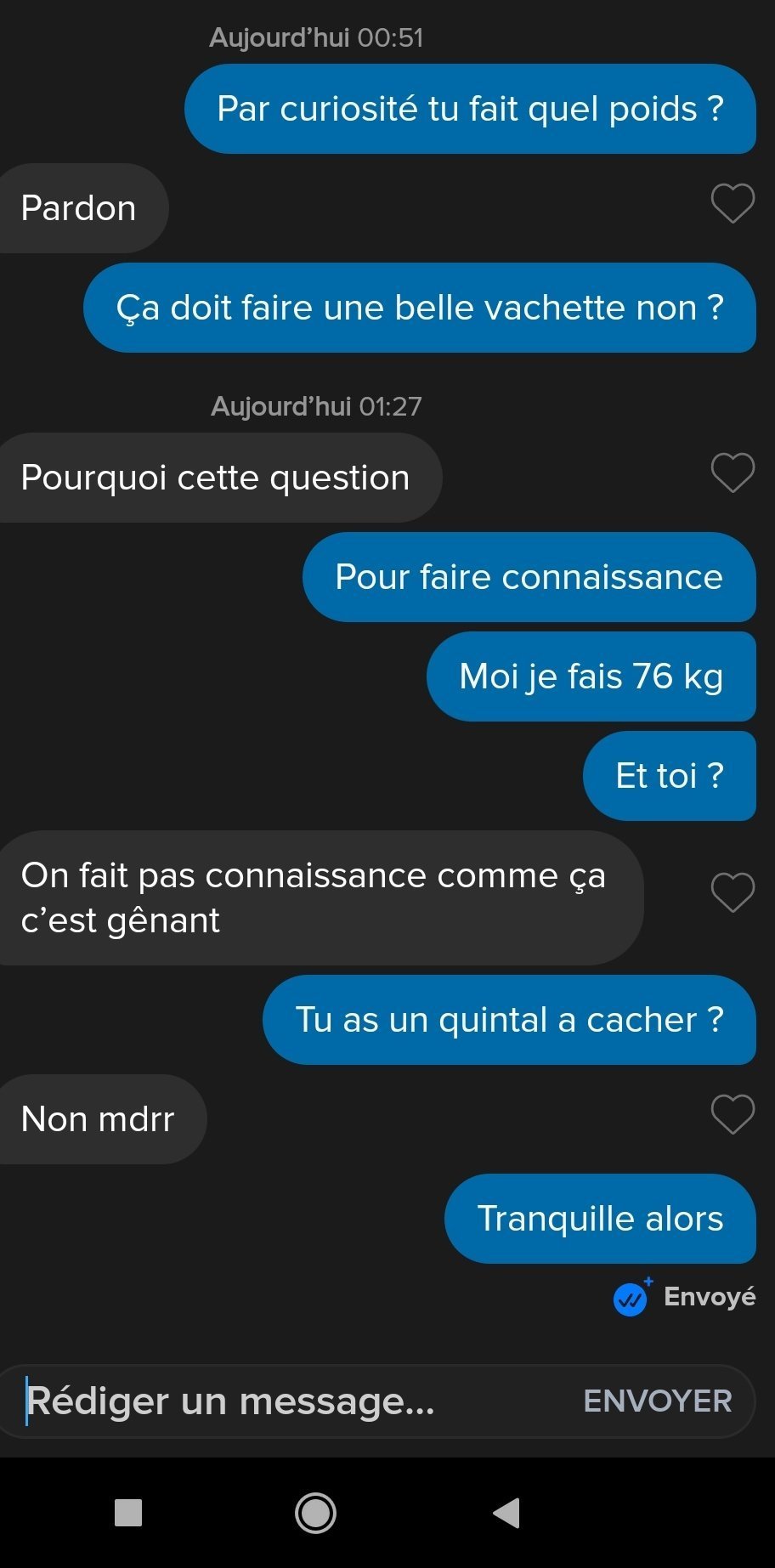Go to the home screen
775x1568 pixels.
tap(315, 1513)
